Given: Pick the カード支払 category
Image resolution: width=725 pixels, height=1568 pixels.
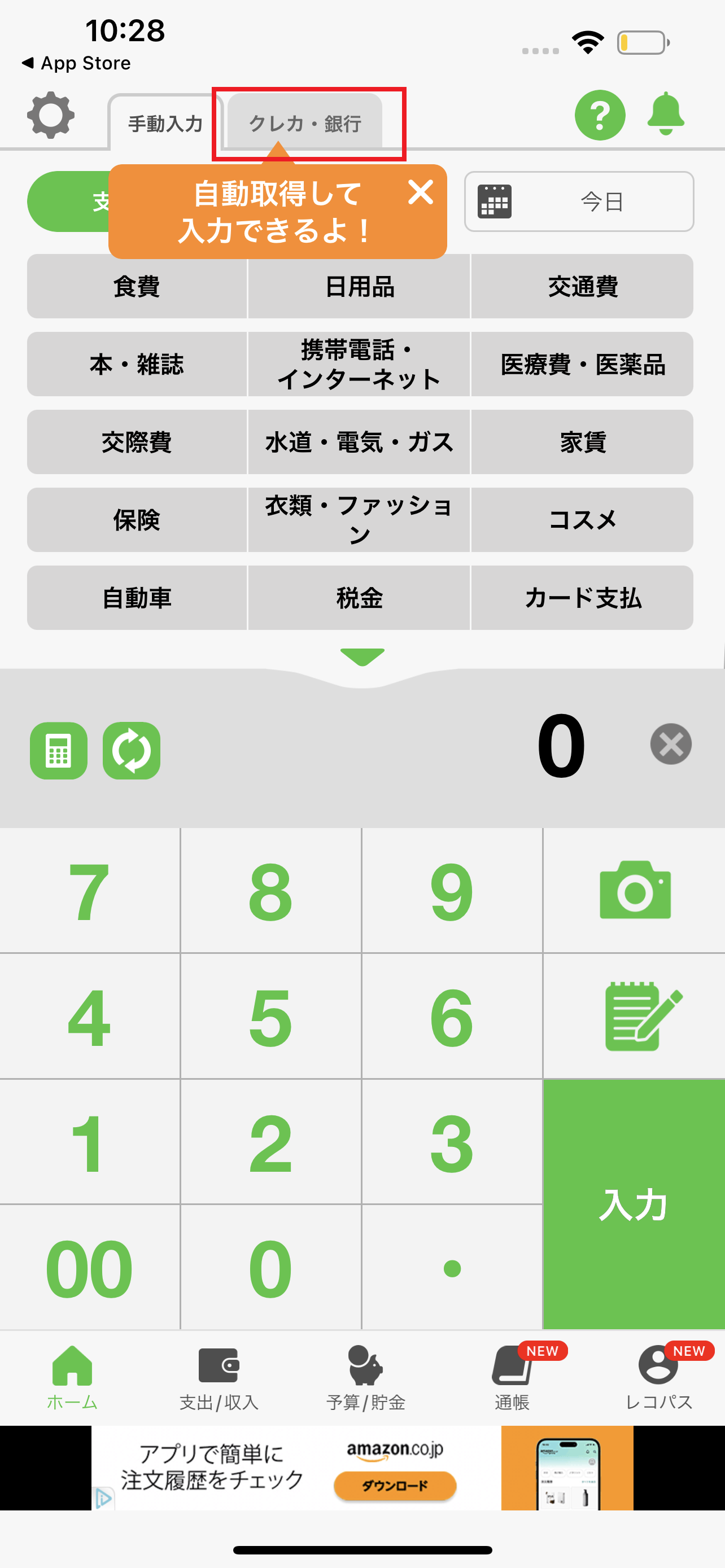Looking at the screenshot, I should [x=583, y=598].
